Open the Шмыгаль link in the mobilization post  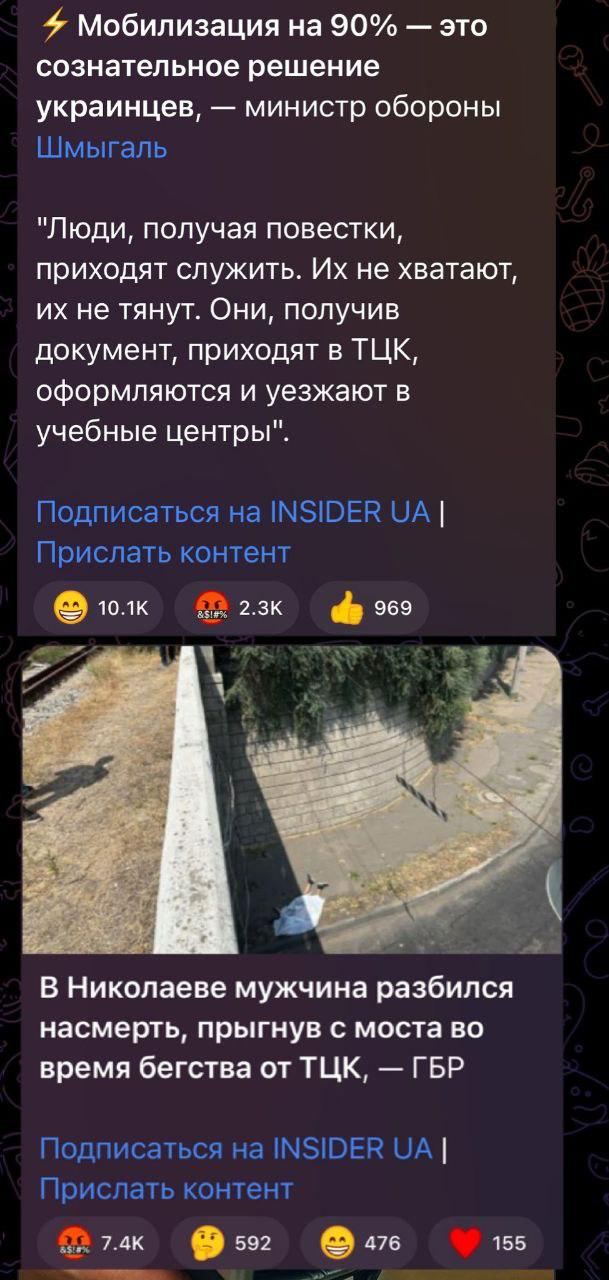pos(102,148)
